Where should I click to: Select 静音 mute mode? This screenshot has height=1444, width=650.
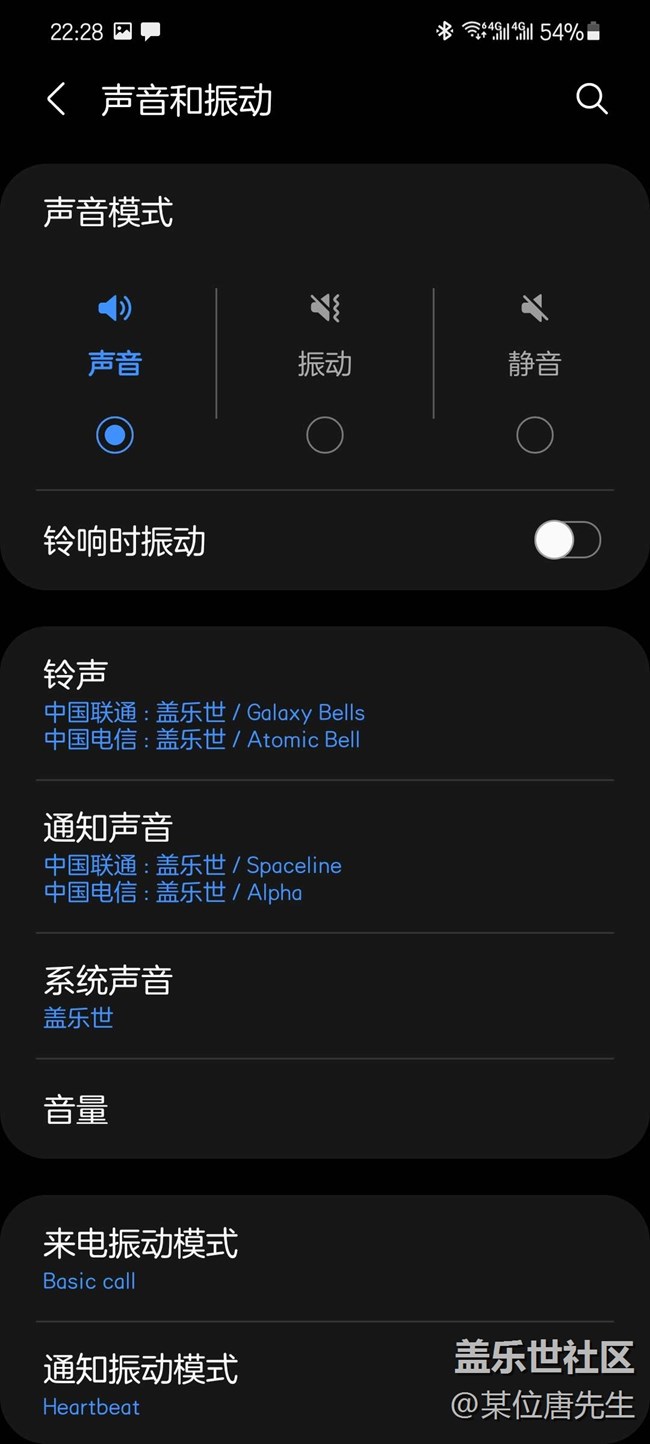[x=534, y=372]
